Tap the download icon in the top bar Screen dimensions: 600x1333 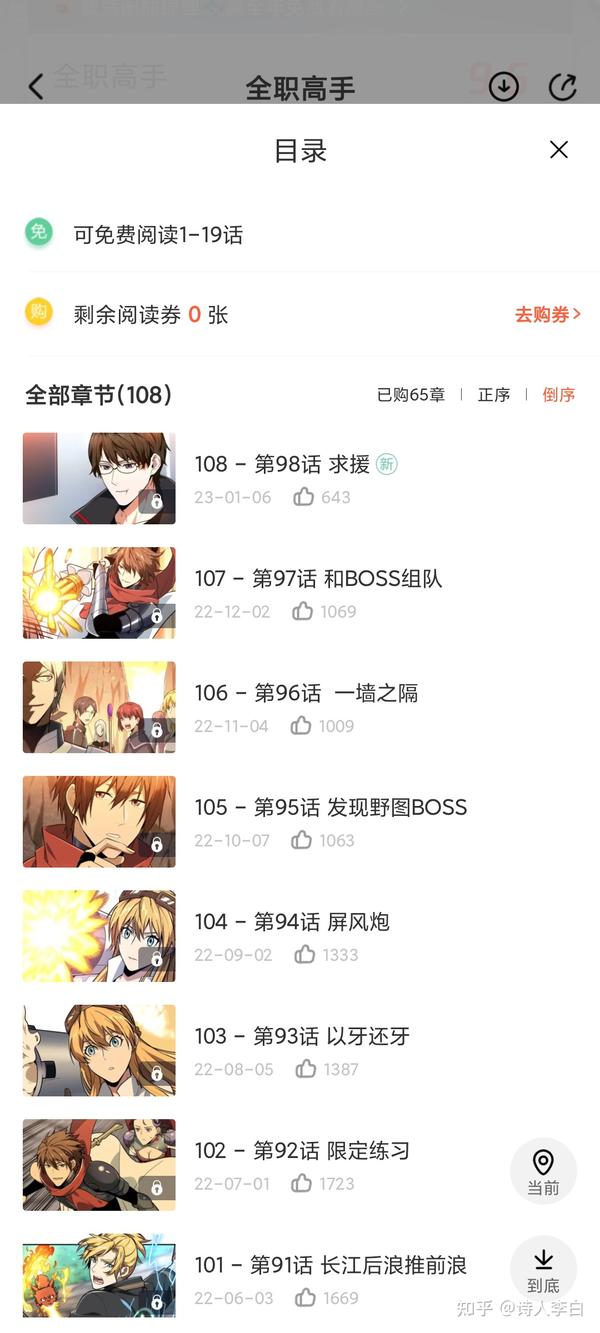click(x=503, y=87)
